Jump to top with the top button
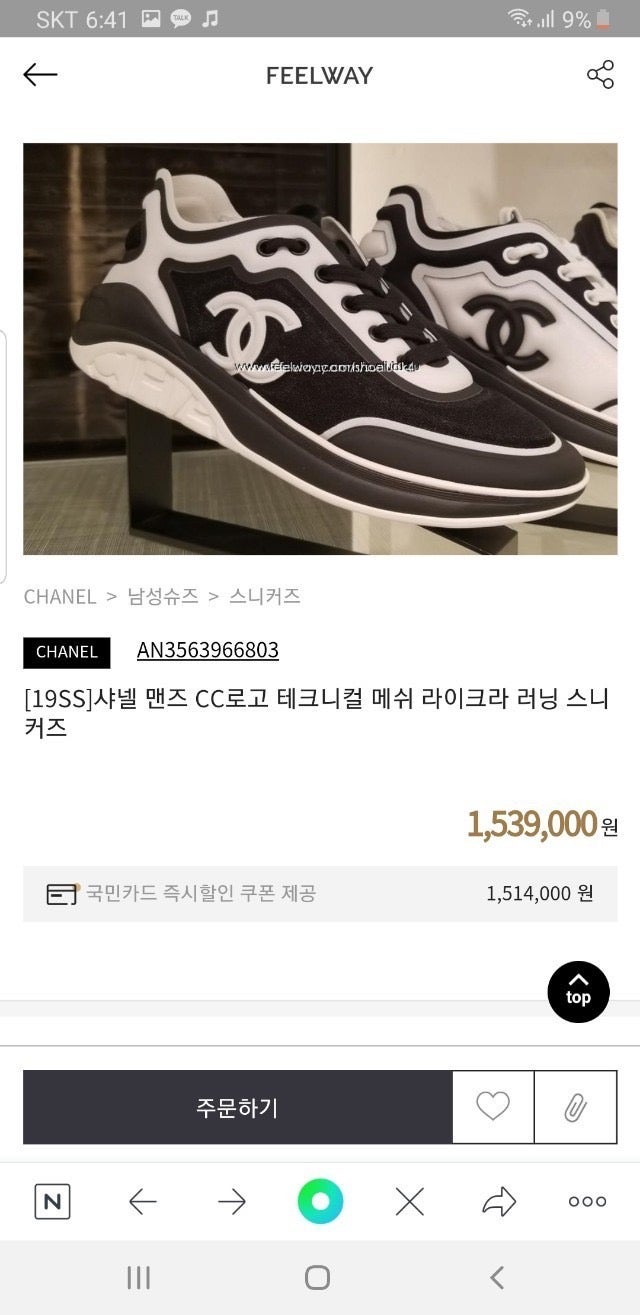Viewport: 640px width, 1315px height. pyautogui.click(x=578, y=992)
